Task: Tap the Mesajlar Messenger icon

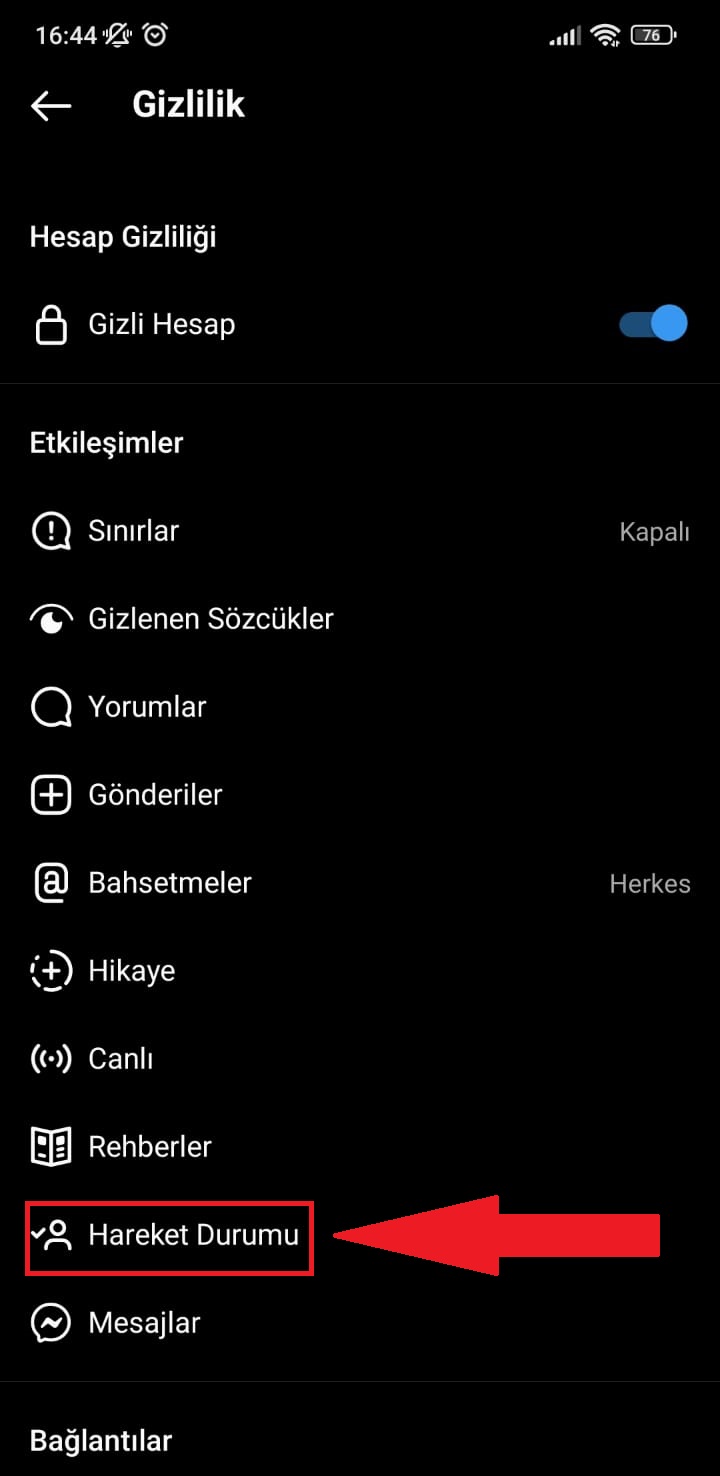Action: (50, 1322)
